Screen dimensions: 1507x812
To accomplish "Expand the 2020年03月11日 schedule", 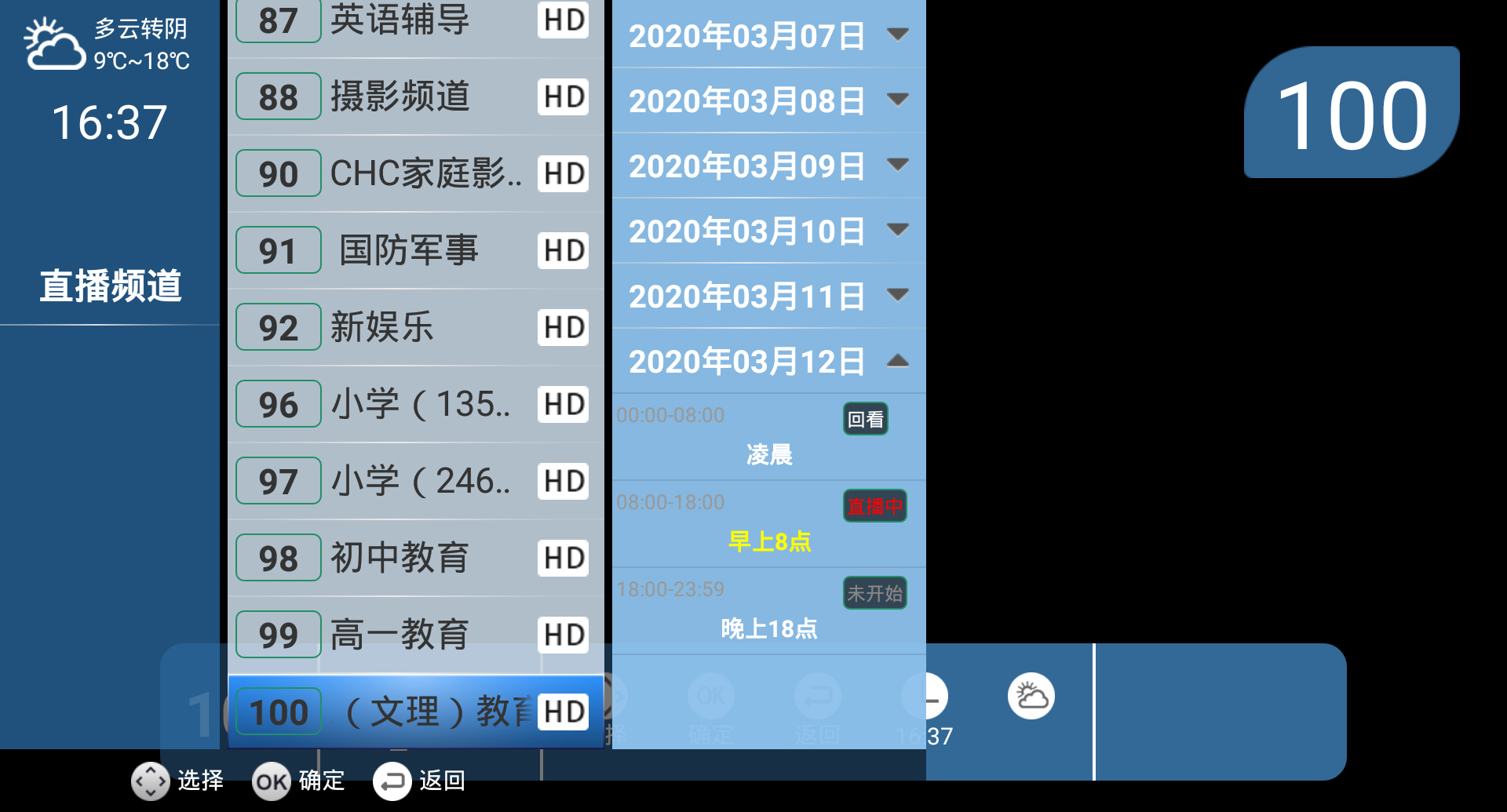I will tap(768, 296).
